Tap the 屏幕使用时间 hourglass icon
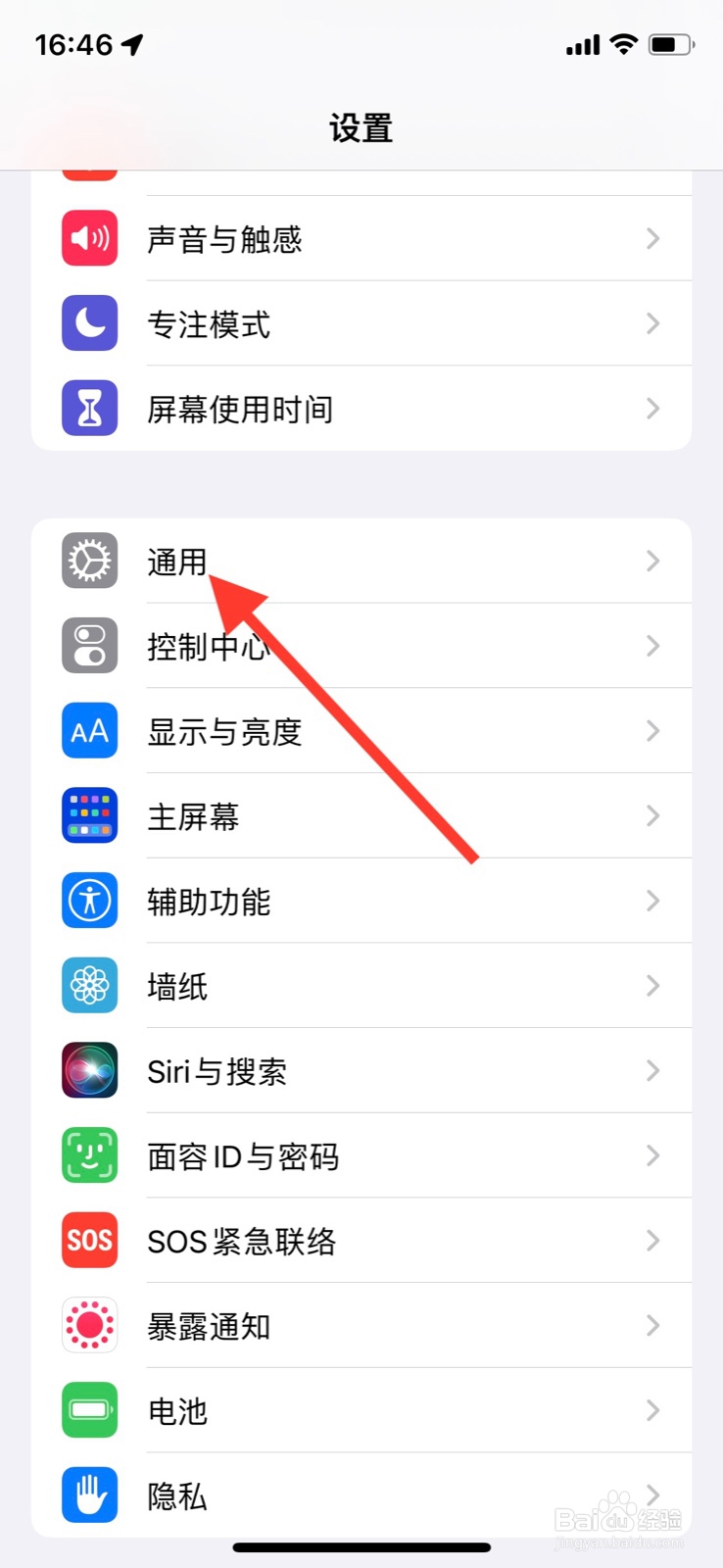723x1568 pixels. [x=89, y=409]
